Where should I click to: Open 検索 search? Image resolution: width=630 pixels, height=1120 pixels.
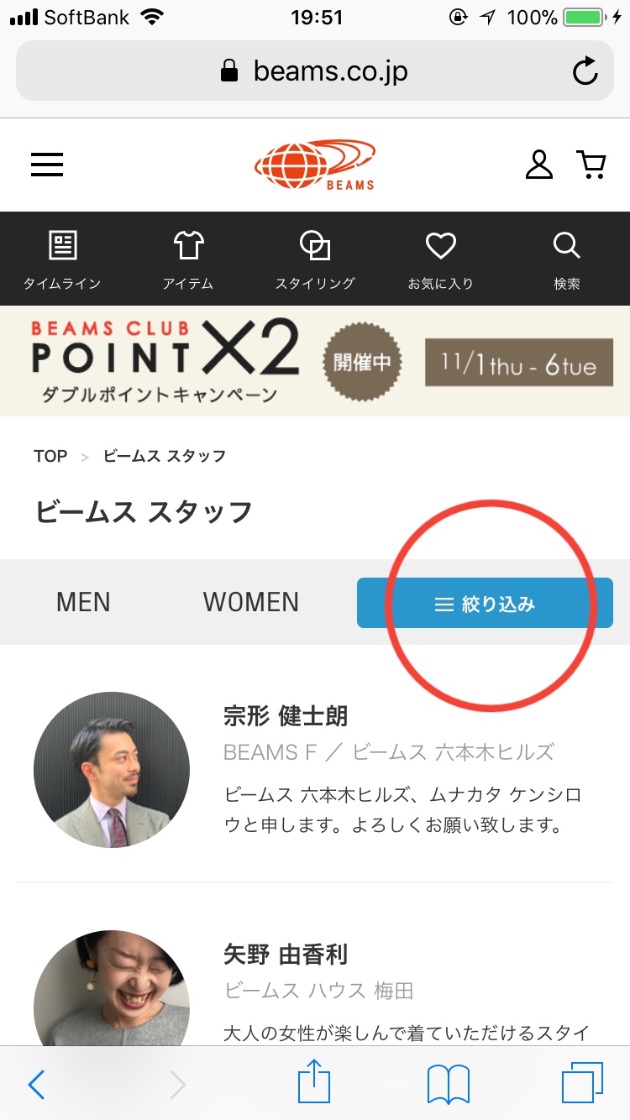(x=566, y=259)
